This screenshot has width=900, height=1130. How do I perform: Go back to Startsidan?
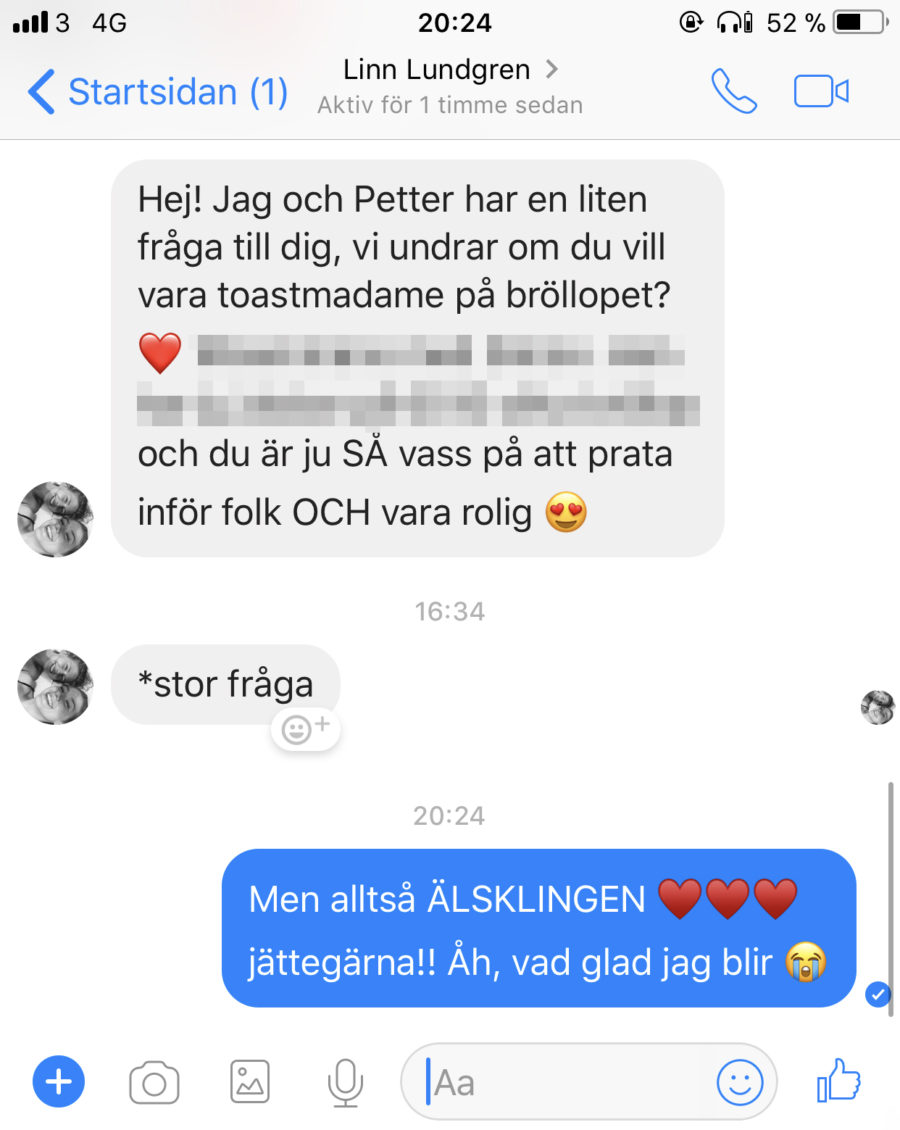[x=157, y=92]
